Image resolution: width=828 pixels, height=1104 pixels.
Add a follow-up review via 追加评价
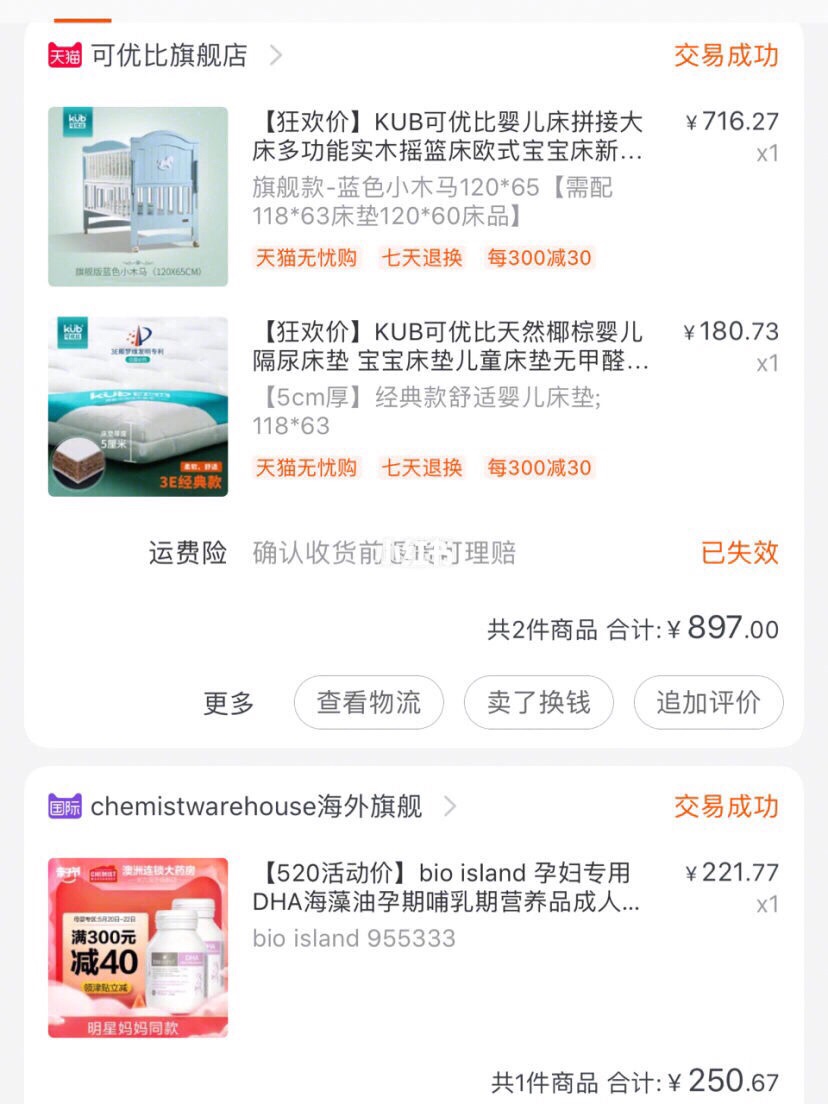point(708,703)
